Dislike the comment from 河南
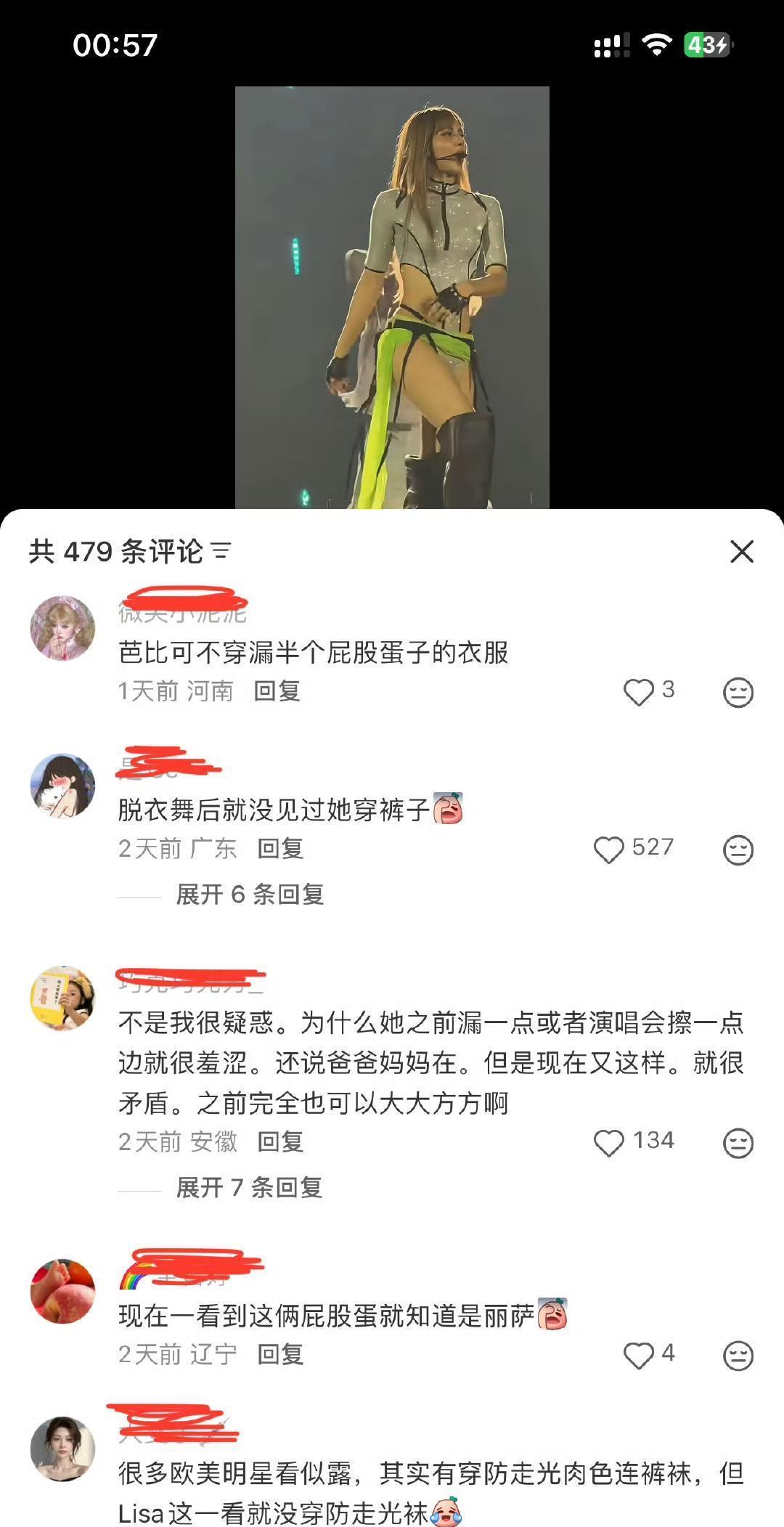This screenshot has width=784, height=1527. pyautogui.click(x=738, y=692)
